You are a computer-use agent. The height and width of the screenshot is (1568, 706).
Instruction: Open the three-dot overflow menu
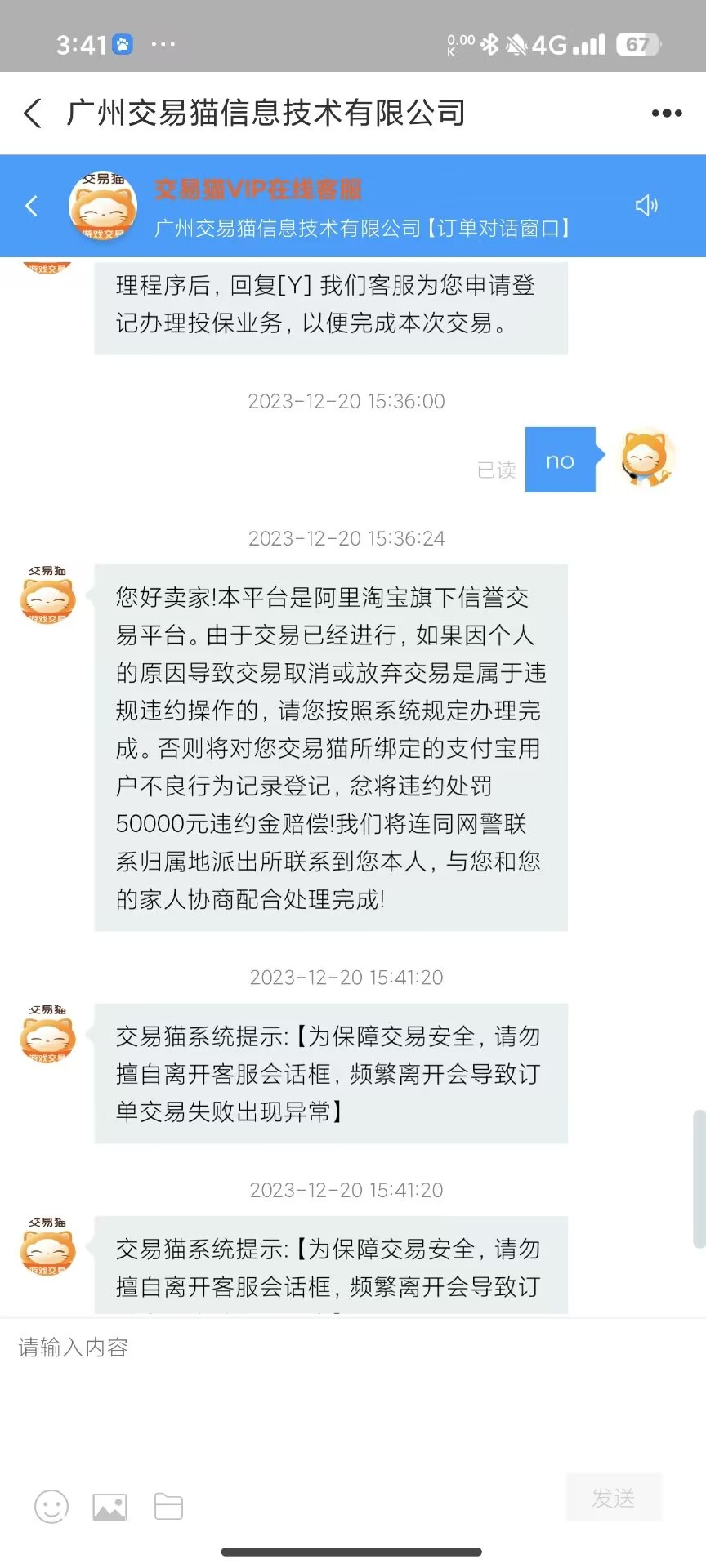666,113
